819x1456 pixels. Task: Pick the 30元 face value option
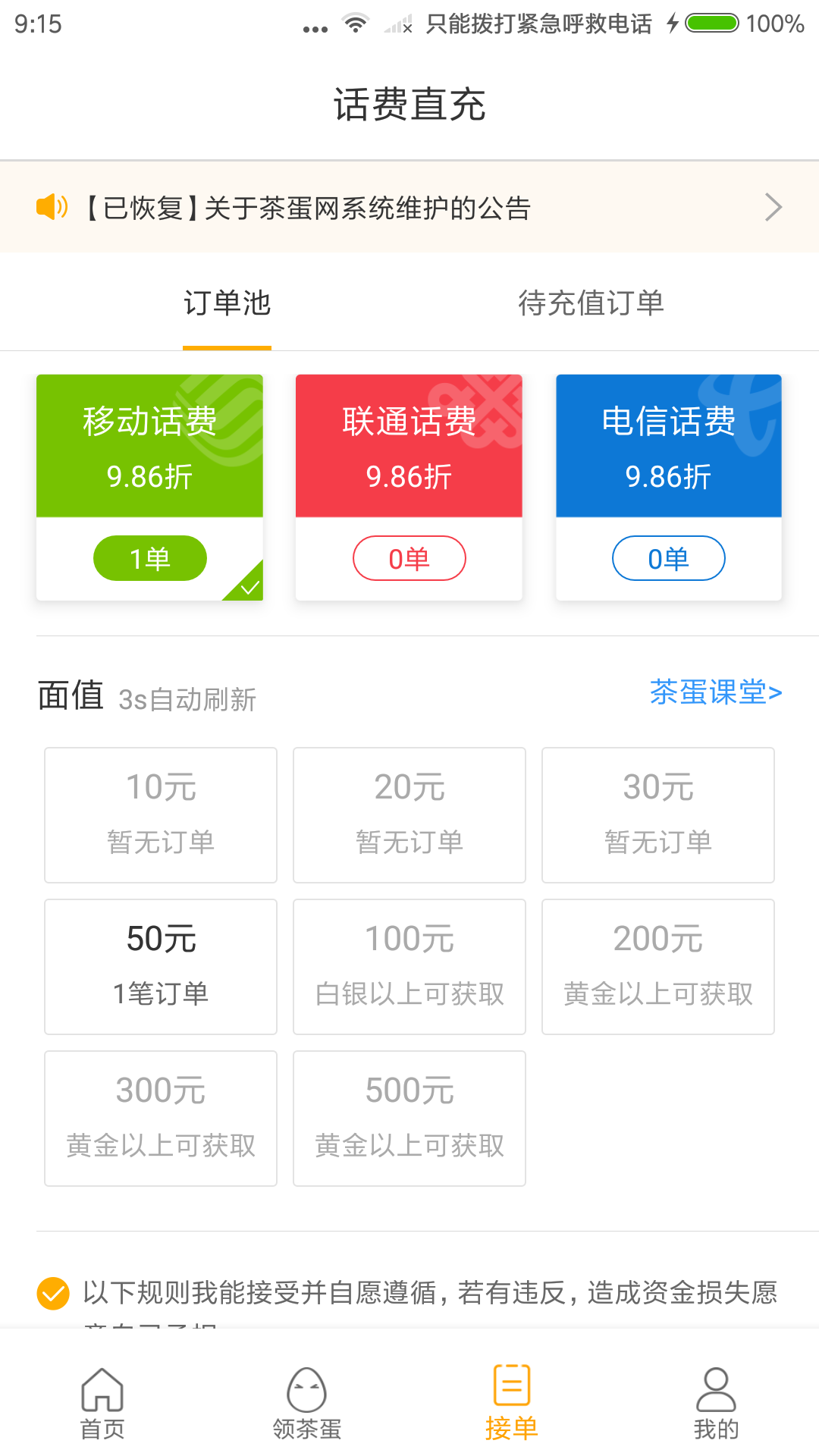point(658,814)
